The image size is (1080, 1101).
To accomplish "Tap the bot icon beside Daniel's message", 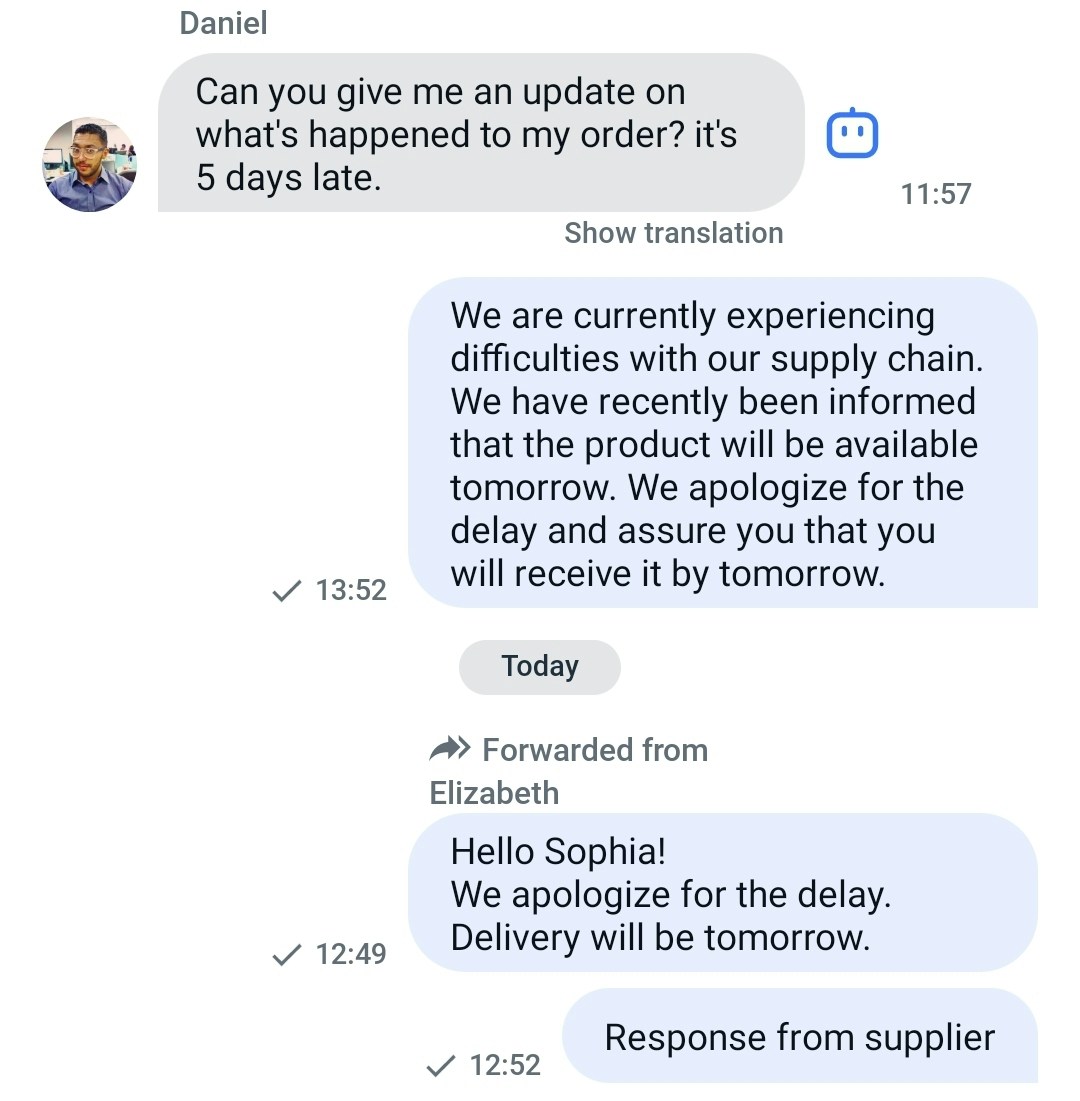I will [852, 133].
